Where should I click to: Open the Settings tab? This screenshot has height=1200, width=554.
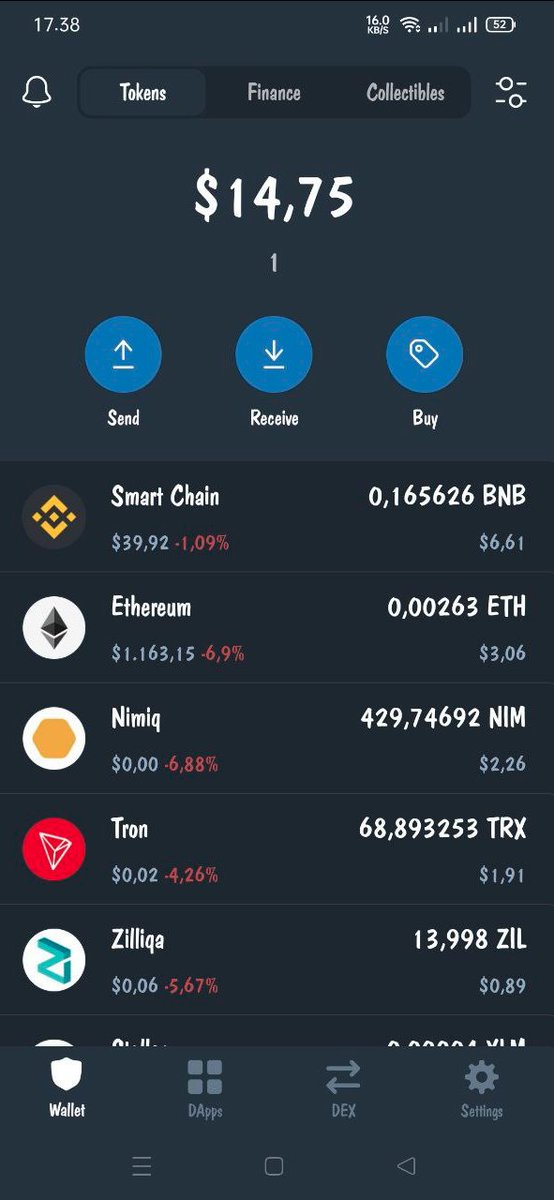click(481, 1088)
